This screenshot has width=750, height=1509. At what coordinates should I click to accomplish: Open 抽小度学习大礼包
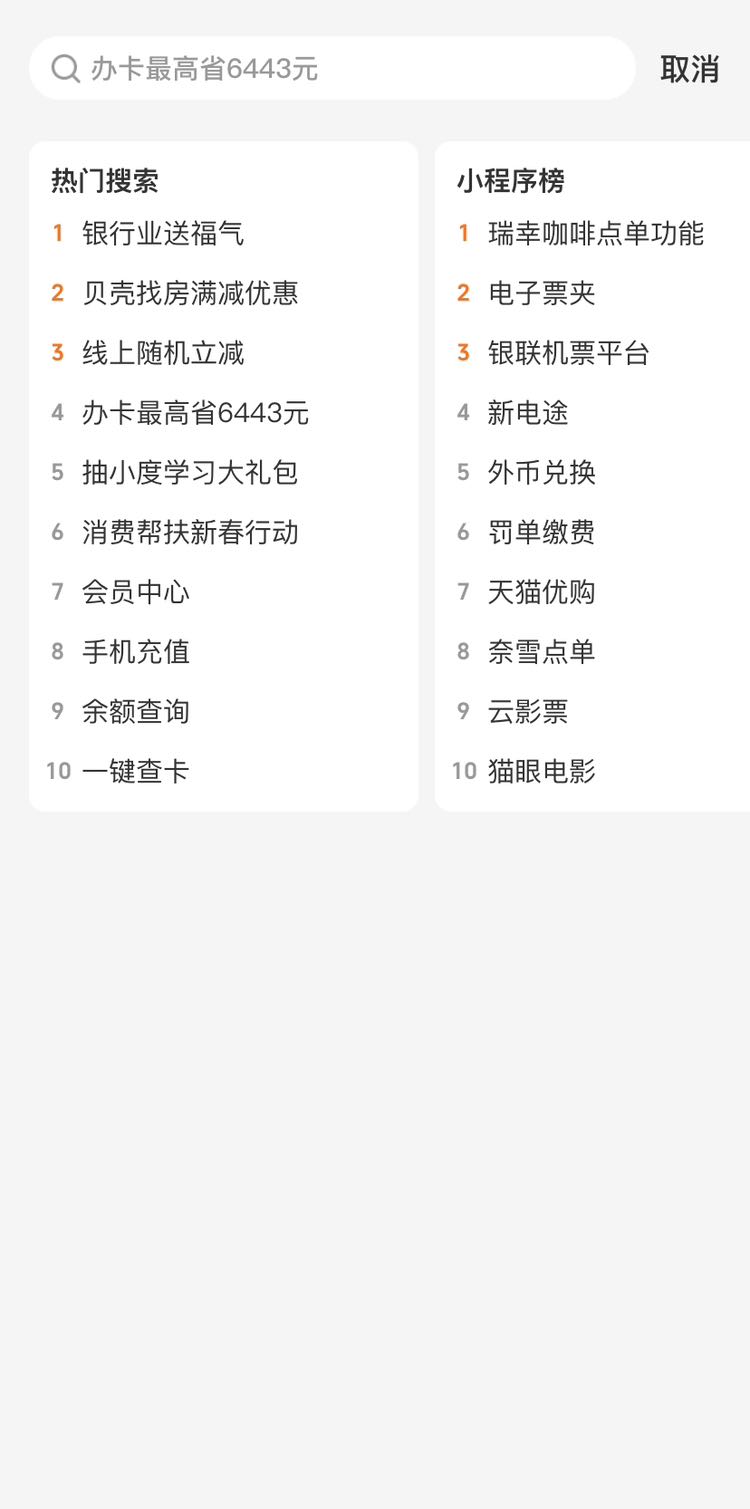[x=190, y=472]
